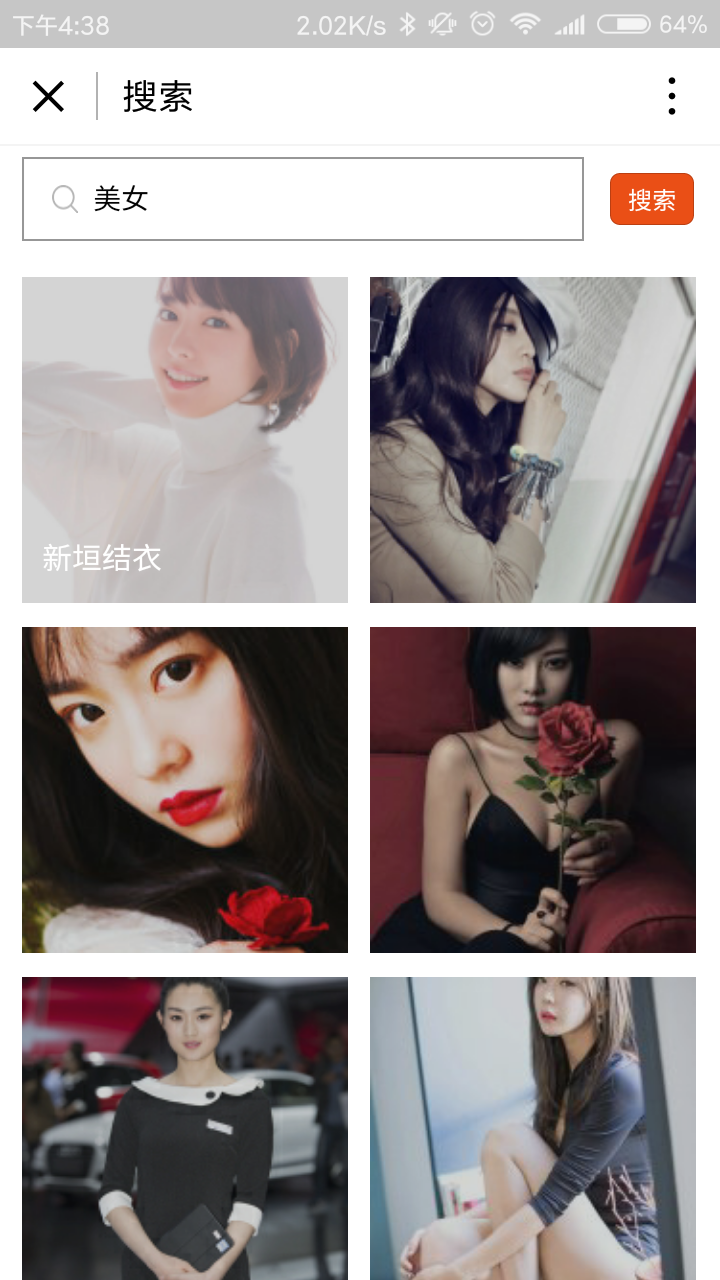Open the 新垣结衣 image tile
The image size is (720, 1280).
point(185,440)
